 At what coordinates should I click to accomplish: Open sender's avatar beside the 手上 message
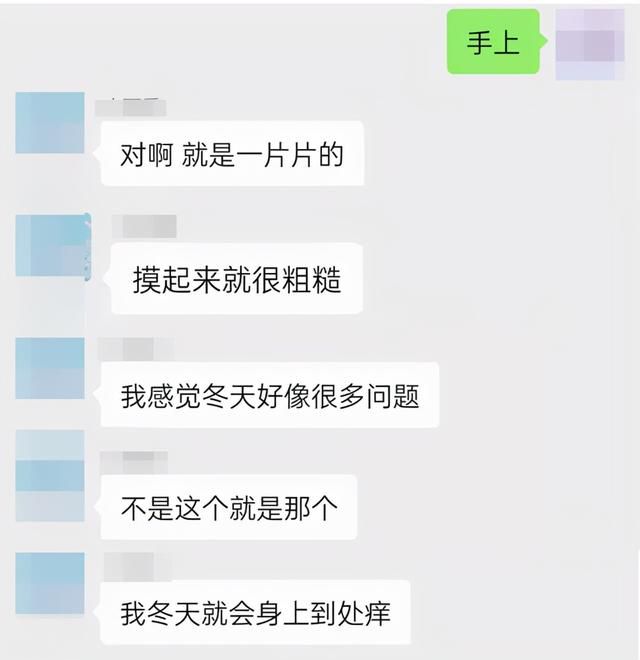[588, 42]
